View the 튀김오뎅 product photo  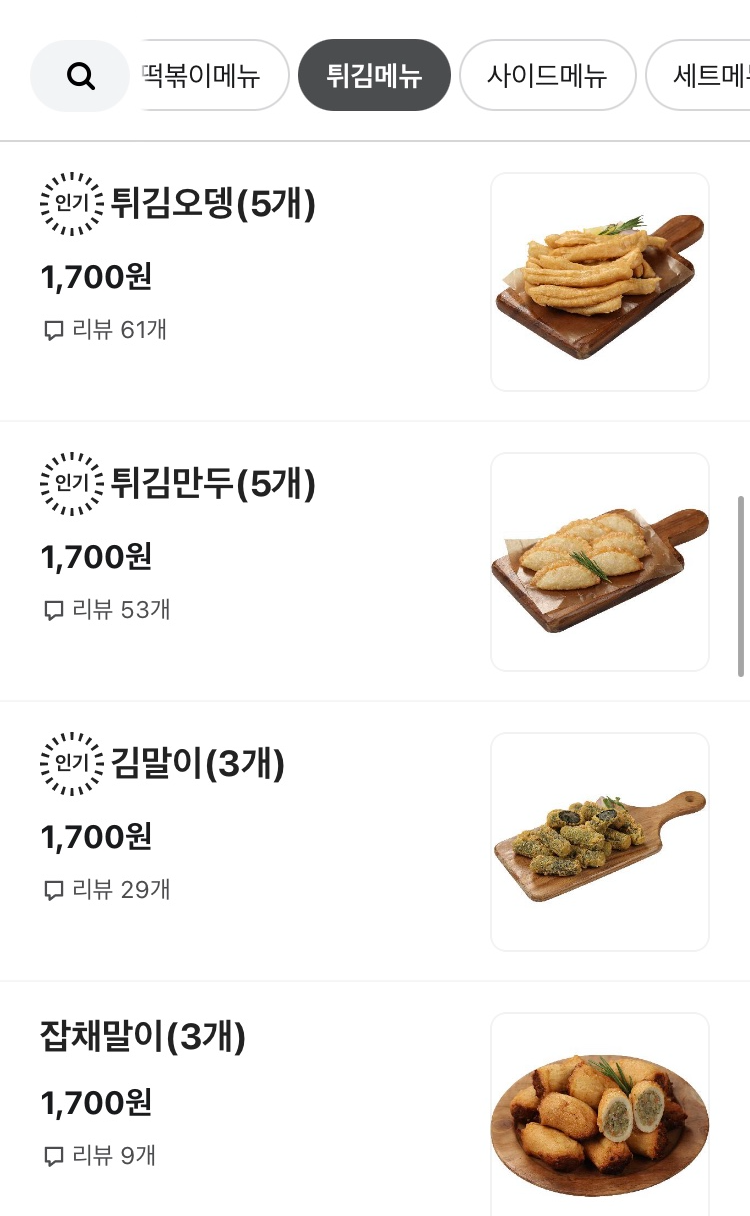pos(600,282)
